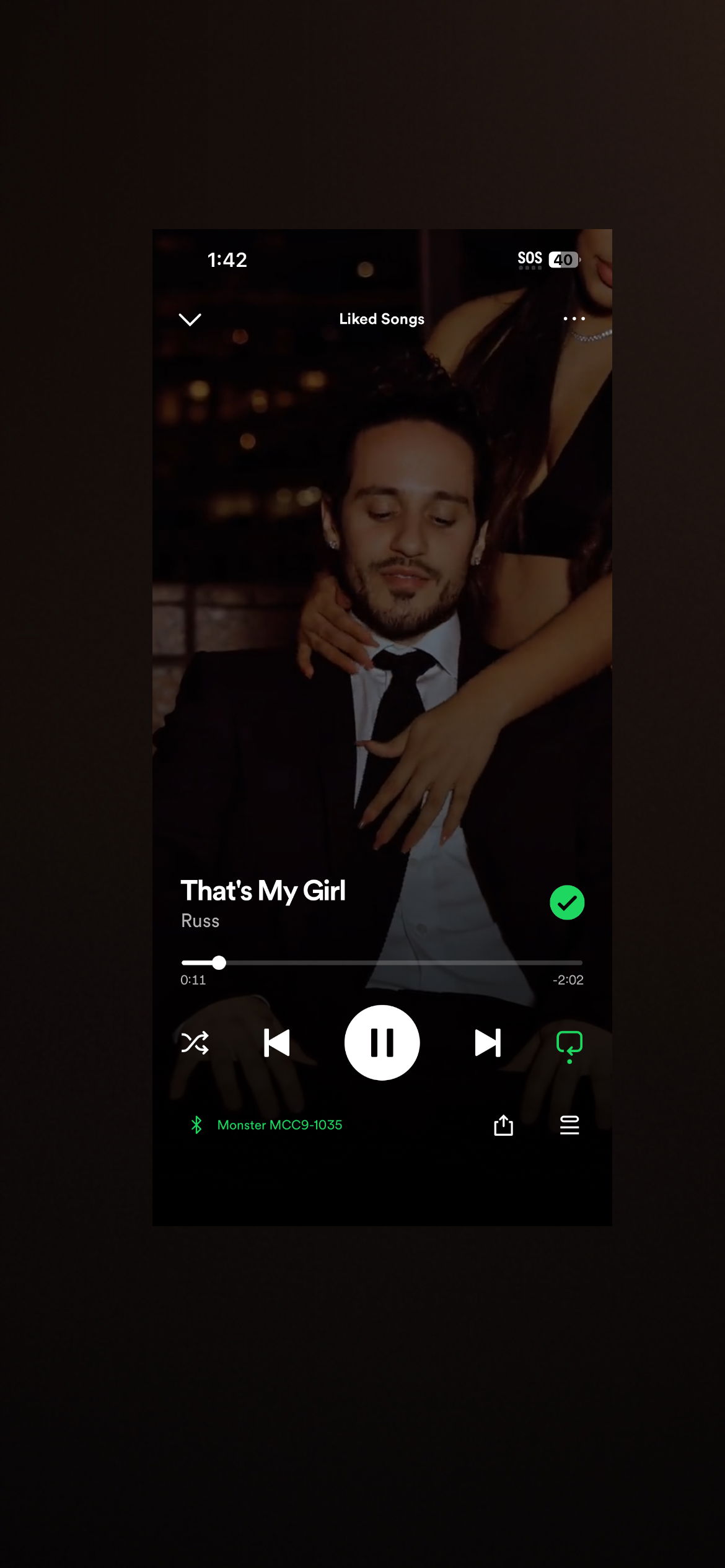The height and width of the screenshot is (1568, 725).
Task: Remove That's My Girl from Liked Songs
Action: coord(567,903)
